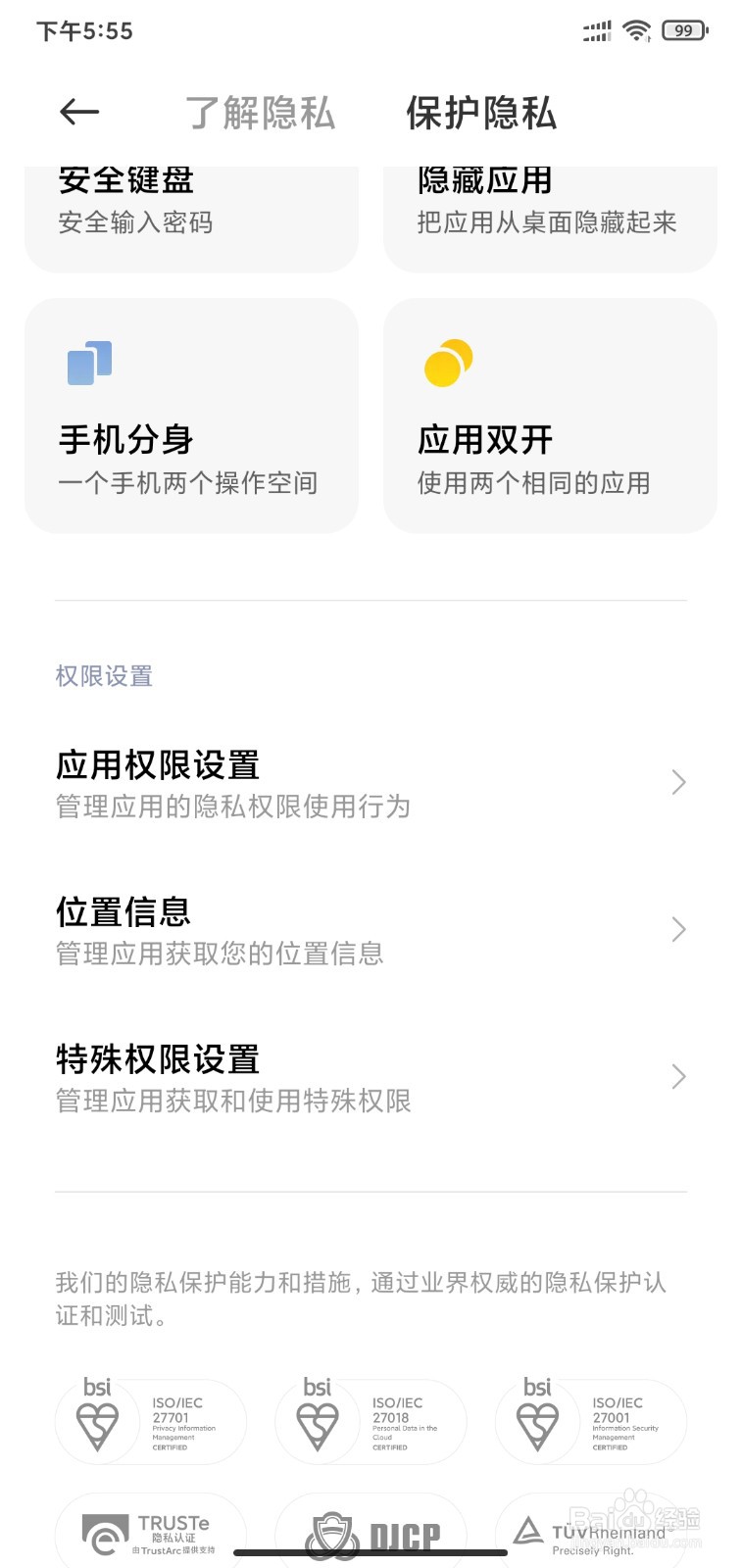
Task: Expand 特殊权限设置 with its arrow
Action: (677, 1076)
